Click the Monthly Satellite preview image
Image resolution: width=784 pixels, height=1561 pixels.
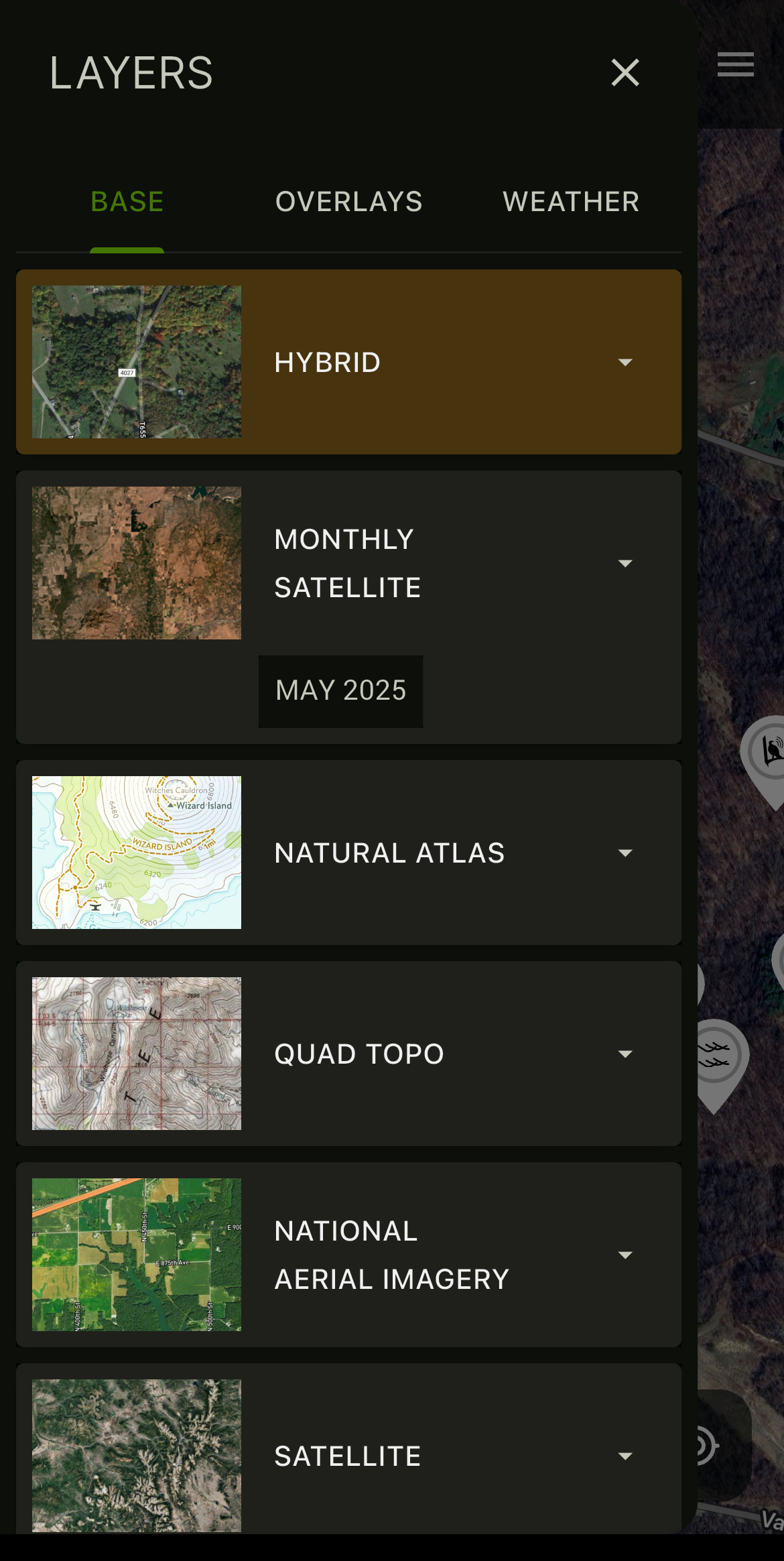(x=136, y=562)
